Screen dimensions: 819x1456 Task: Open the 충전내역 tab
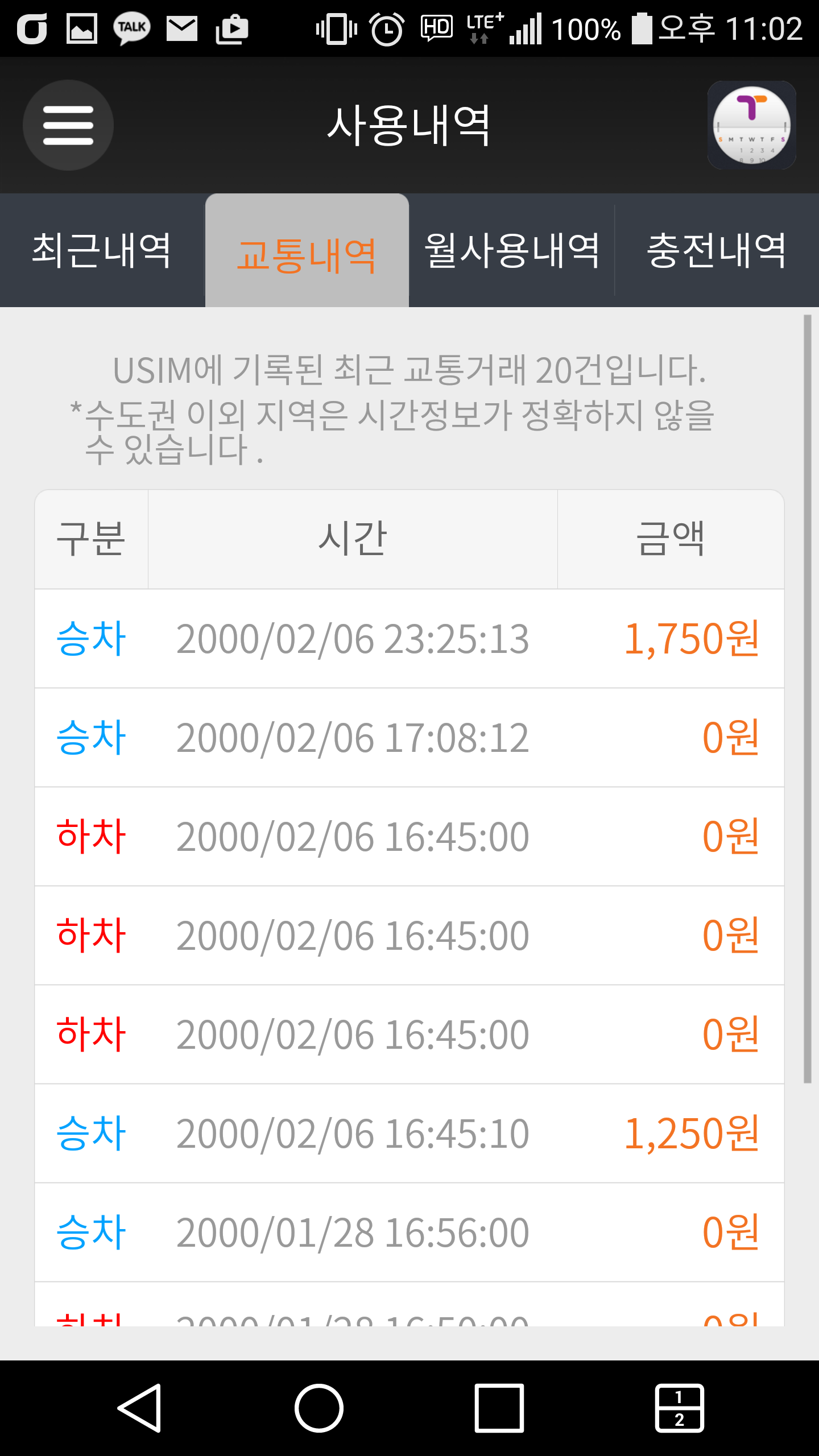pos(717,250)
